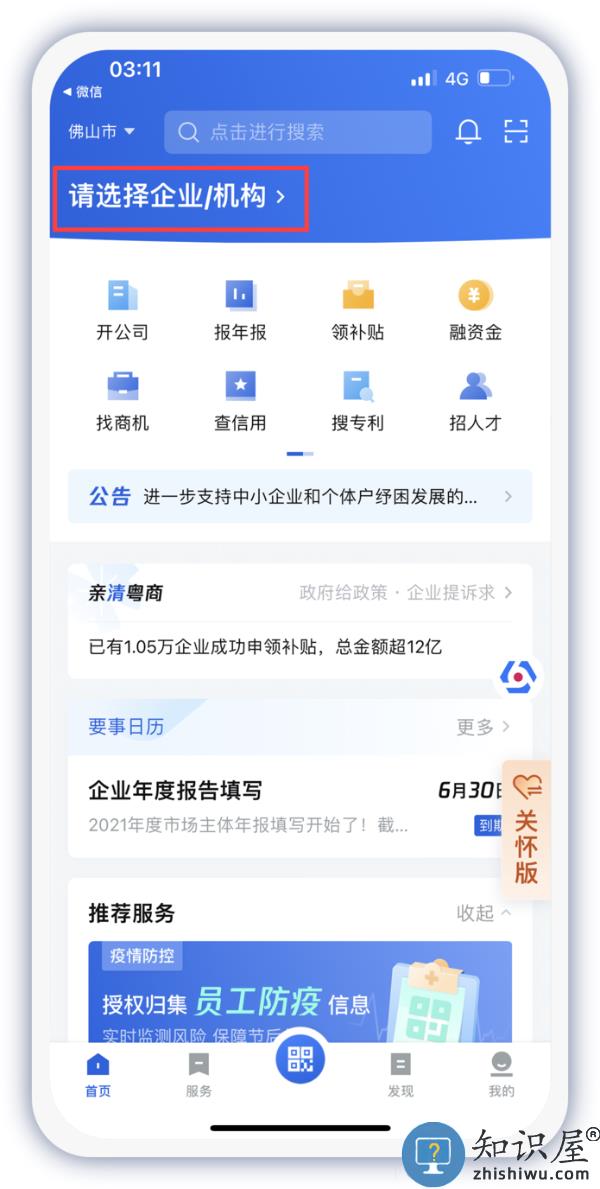Switch to the 服务 tab

[199, 1075]
